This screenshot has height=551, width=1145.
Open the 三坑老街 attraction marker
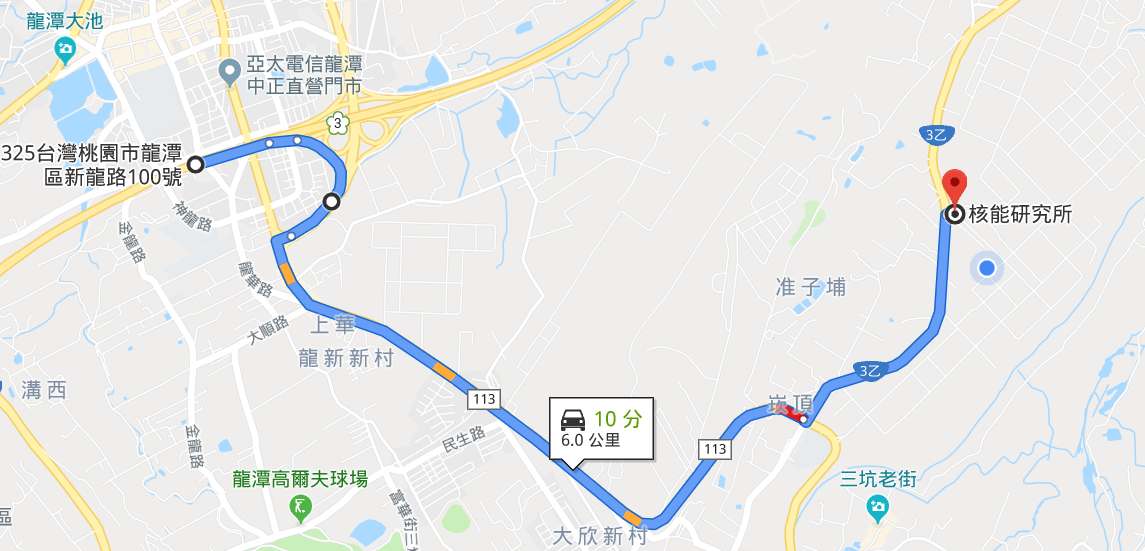point(877,508)
